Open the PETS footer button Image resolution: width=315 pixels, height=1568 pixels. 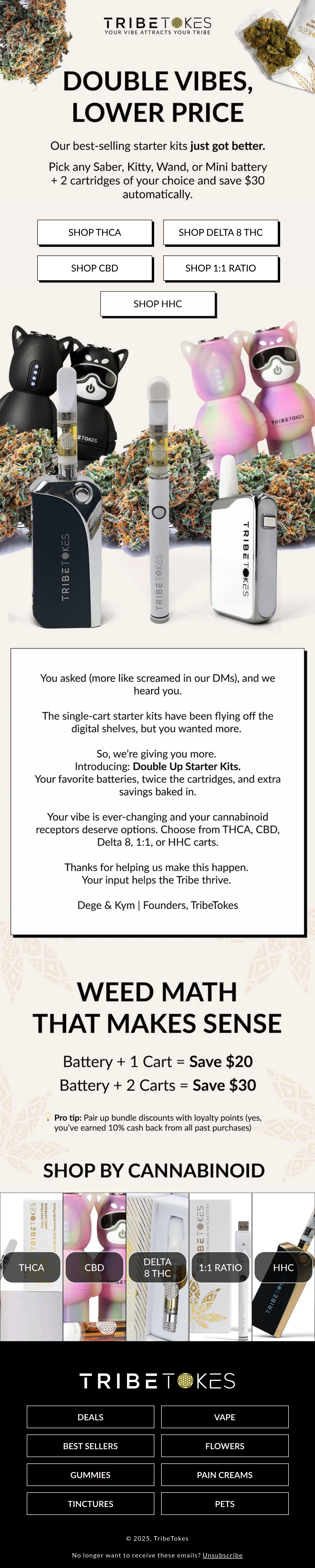coord(224,1504)
